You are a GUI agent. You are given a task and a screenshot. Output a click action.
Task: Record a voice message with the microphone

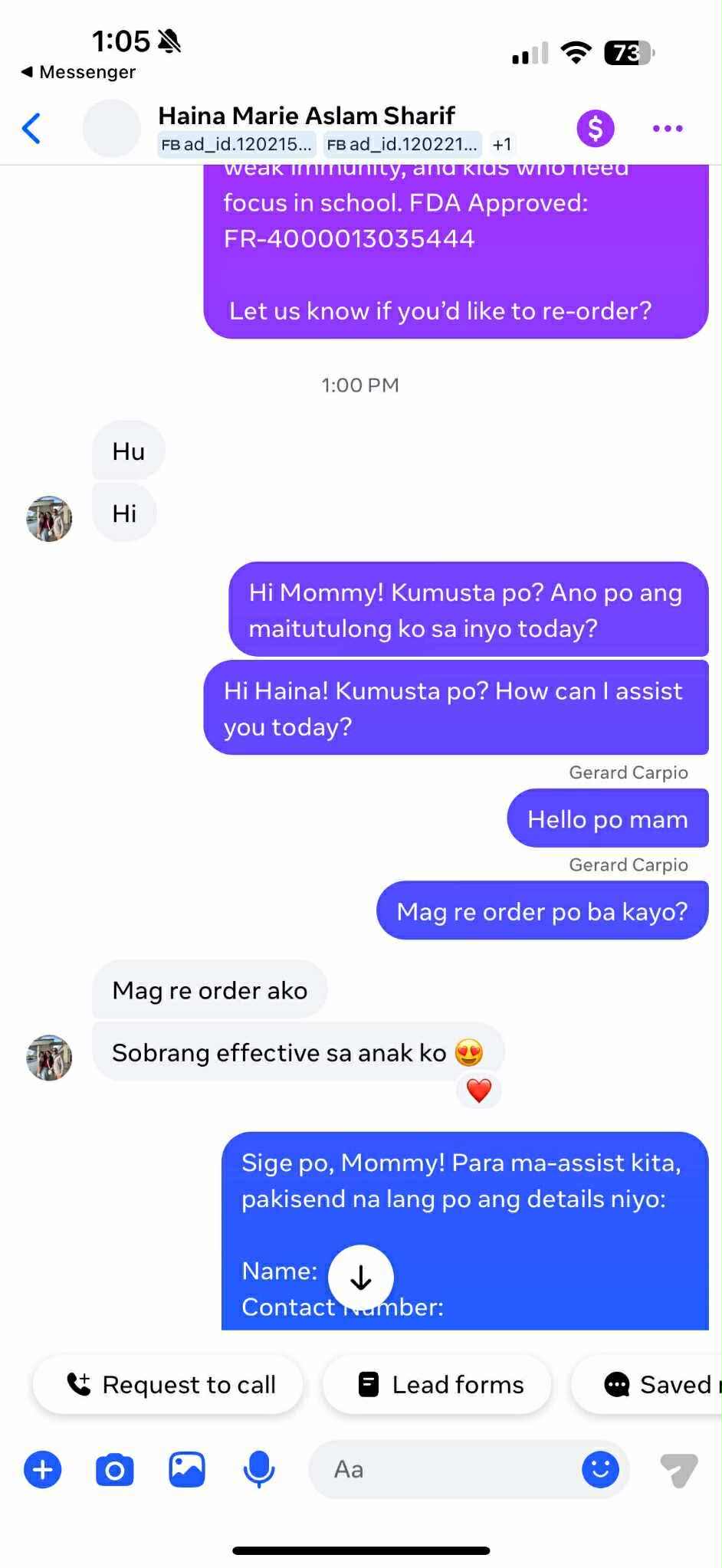(259, 1470)
